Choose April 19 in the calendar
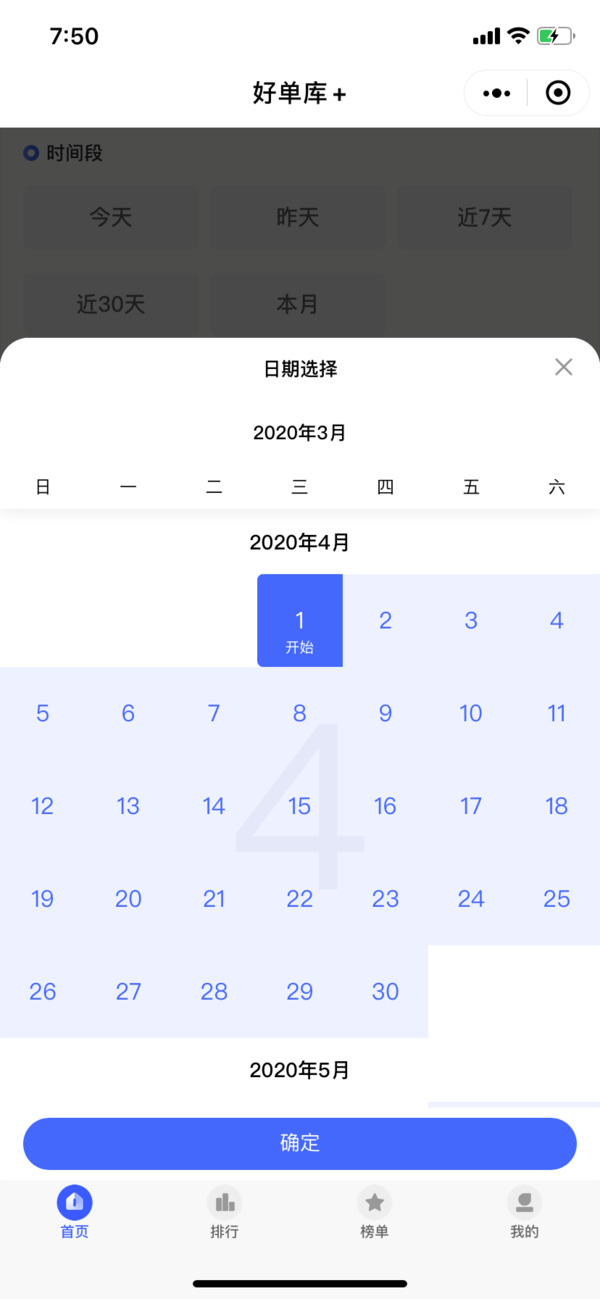The width and height of the screenshot is (600, 1299). pyautogui.click(x=43, y=899)
